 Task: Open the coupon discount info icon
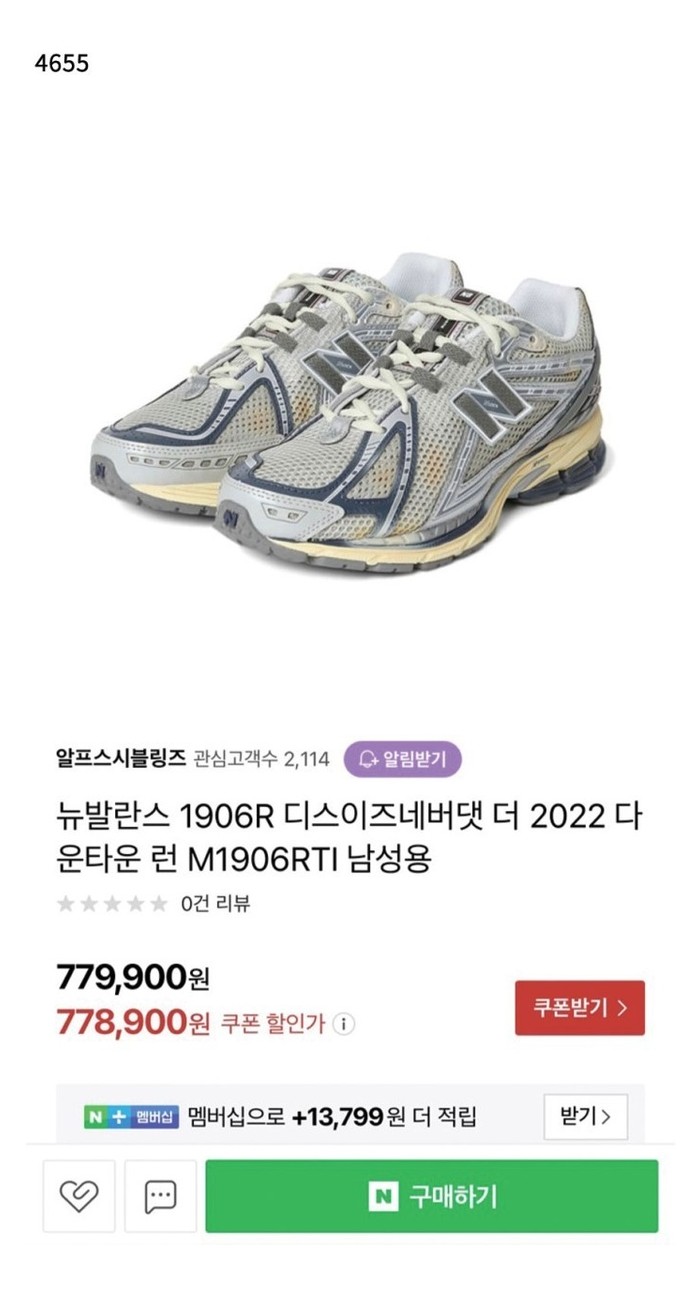tap(344, 1024)
